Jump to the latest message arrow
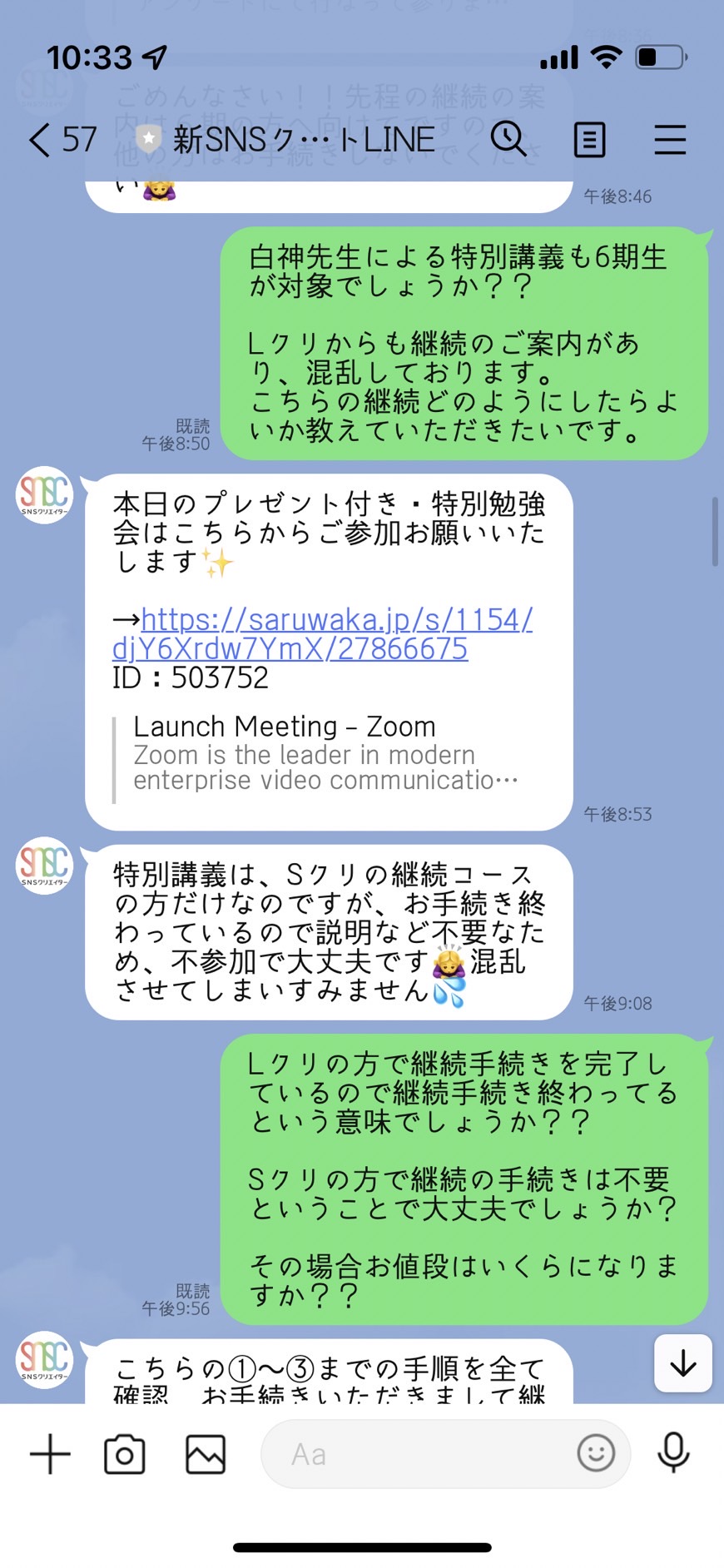The width and height of the screenshot is (724, 1568). [x=683, y=1363]
